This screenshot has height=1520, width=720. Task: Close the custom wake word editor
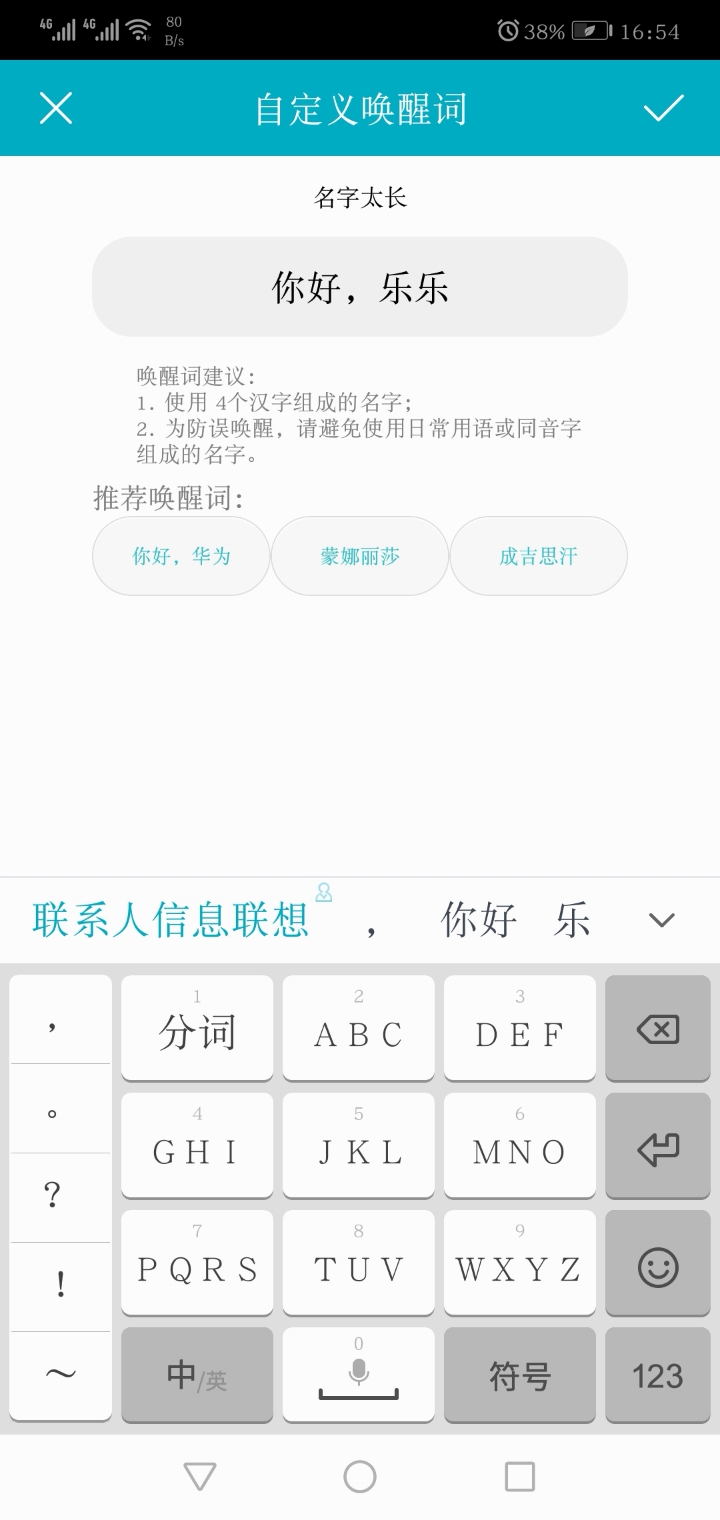pos(55,107)
